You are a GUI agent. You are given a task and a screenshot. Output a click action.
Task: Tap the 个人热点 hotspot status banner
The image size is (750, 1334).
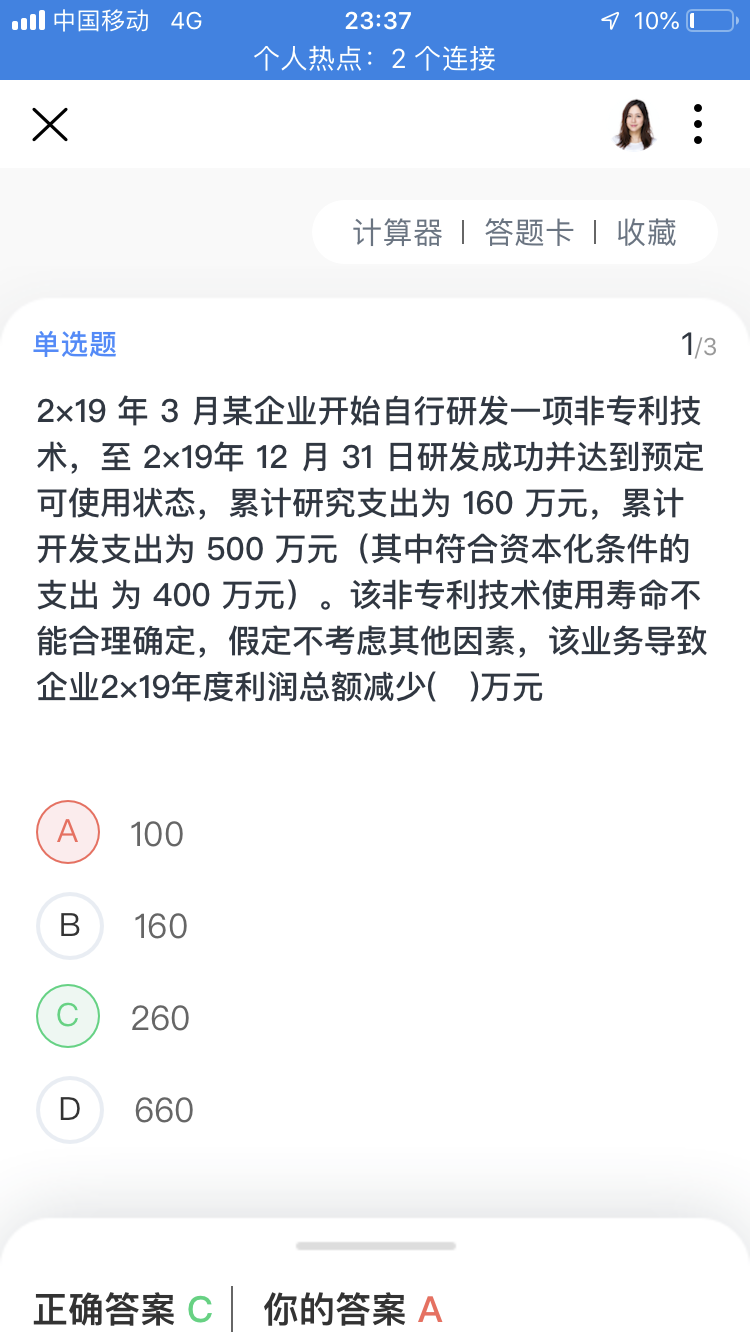pyautogui.click(x=375, y=59)
